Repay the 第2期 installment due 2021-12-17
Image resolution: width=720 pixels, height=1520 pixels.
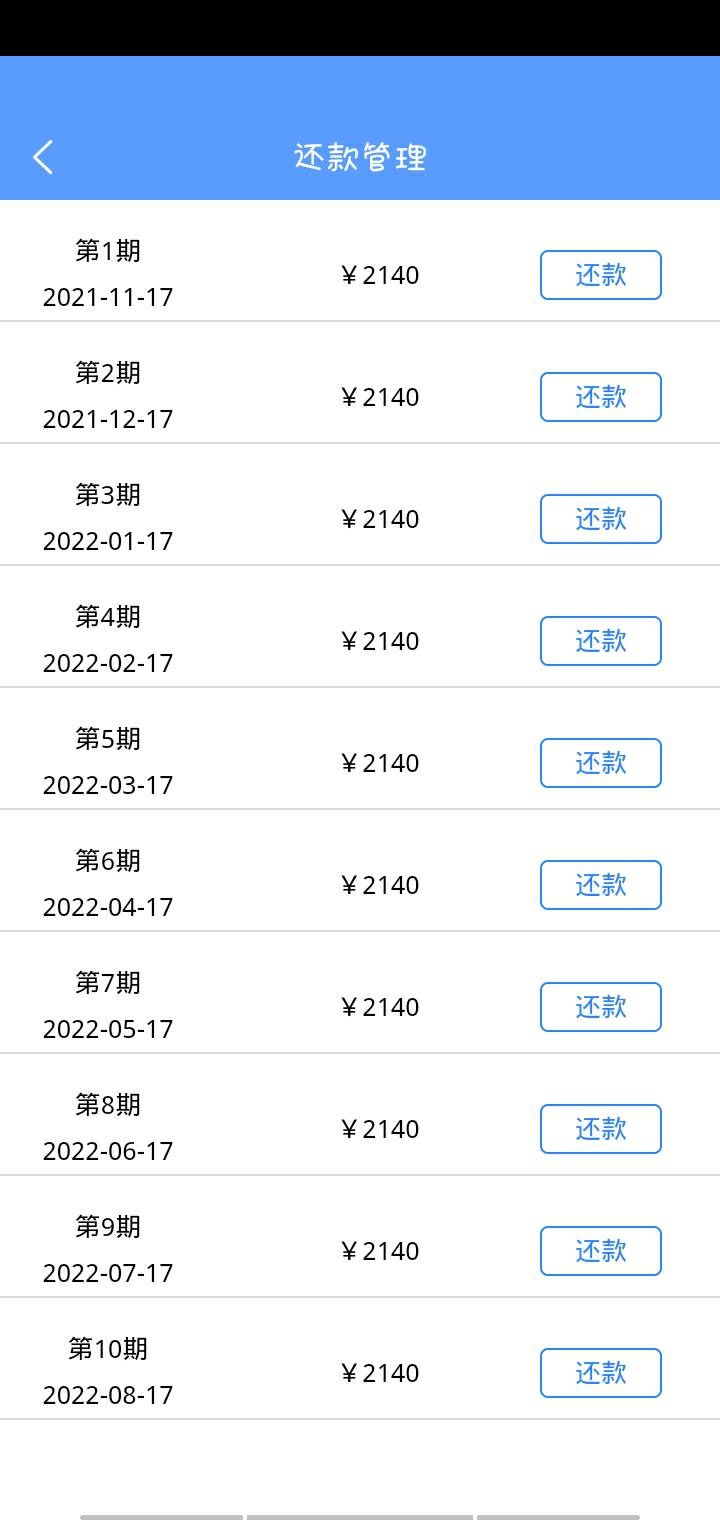(x=601, y=397)
